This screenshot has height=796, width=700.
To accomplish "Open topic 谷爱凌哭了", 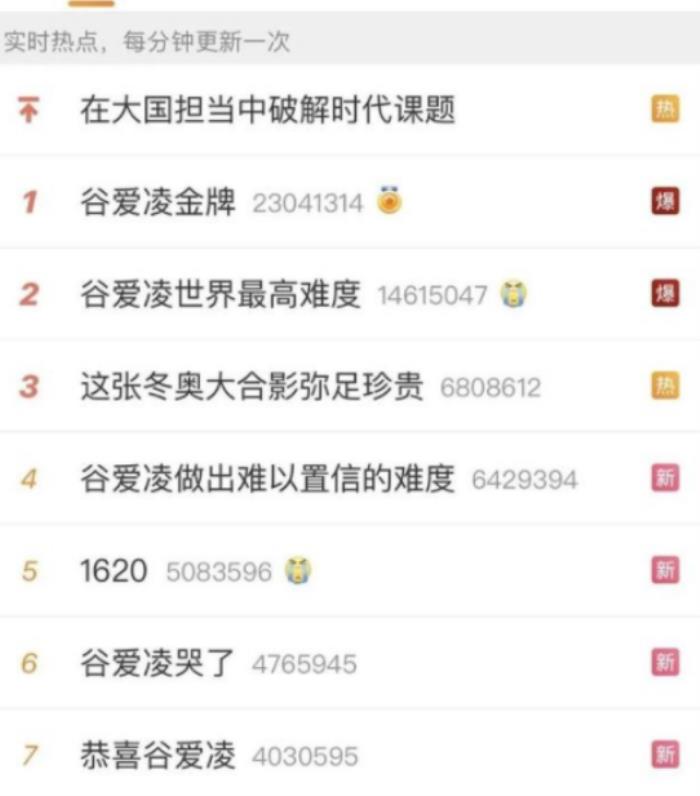I will 158,663.
